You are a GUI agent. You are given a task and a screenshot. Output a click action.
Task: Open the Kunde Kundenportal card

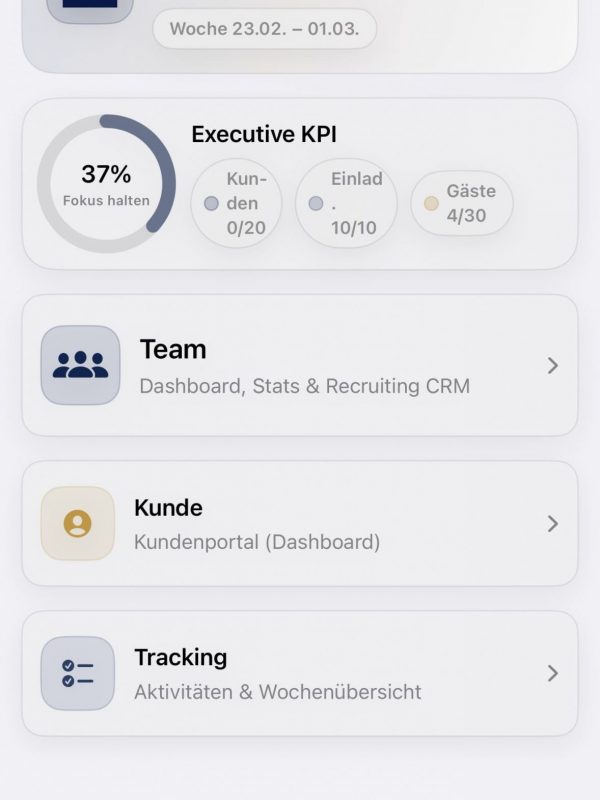300,523
